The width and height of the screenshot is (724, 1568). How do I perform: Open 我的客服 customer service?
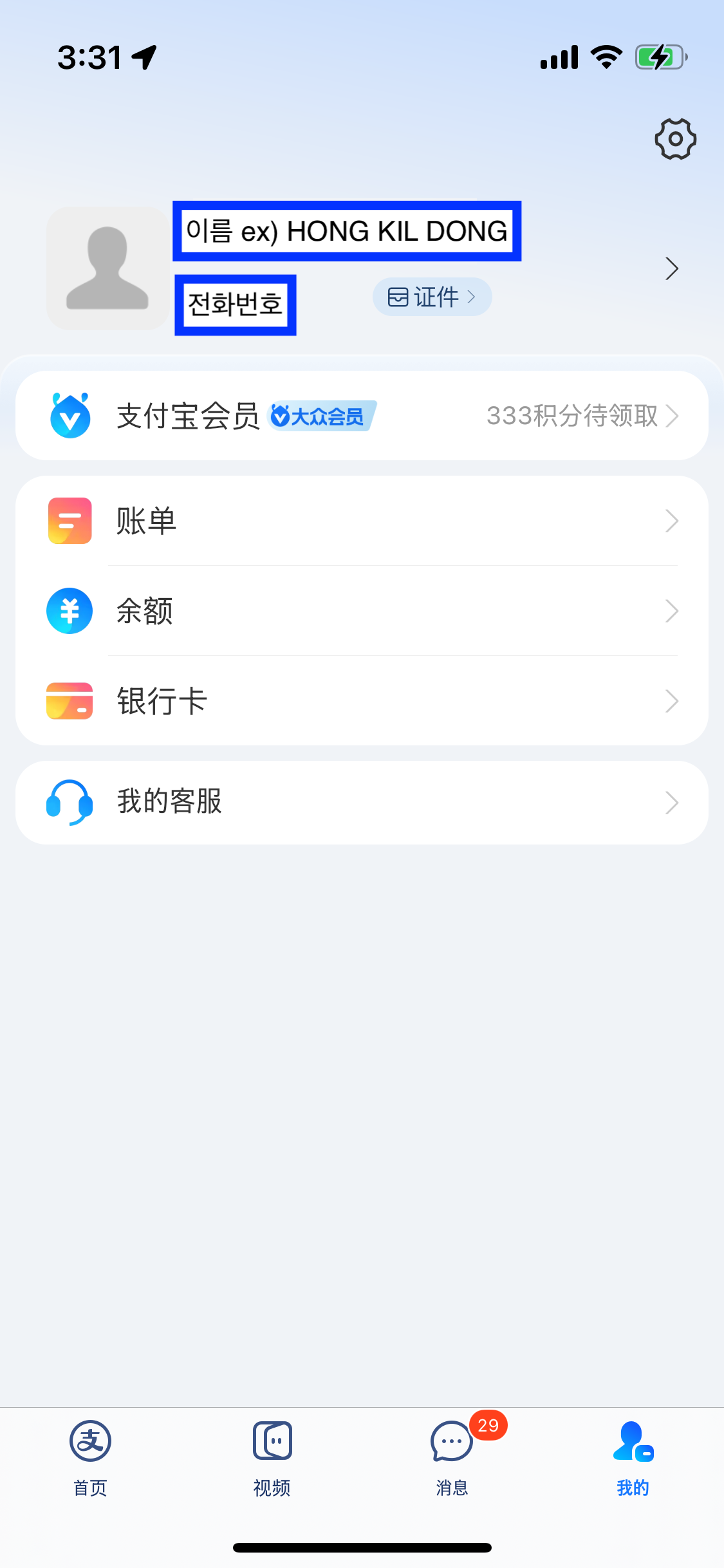click(x=362, y=803)
